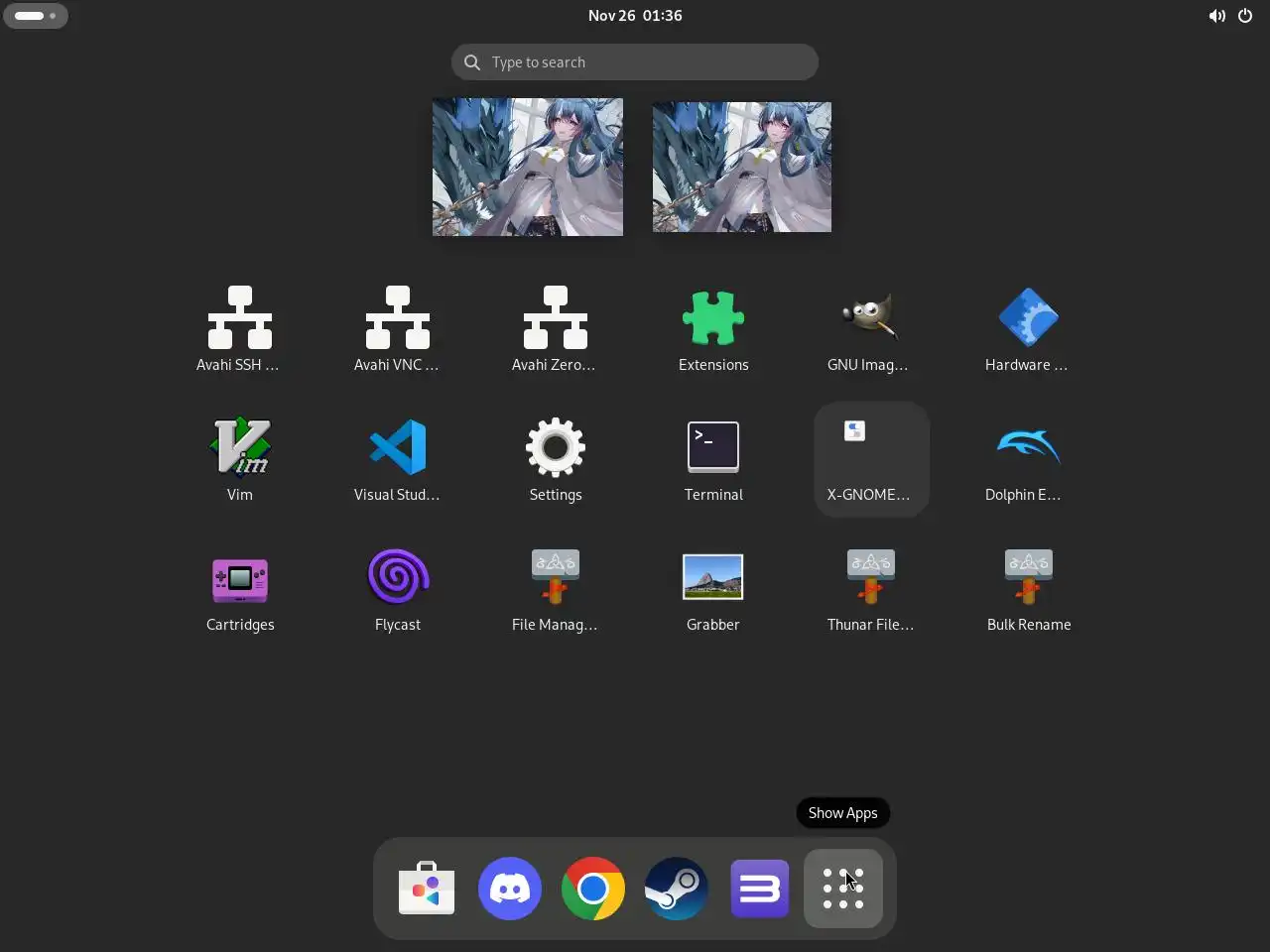Open the Extensions app

pos(713,329)
